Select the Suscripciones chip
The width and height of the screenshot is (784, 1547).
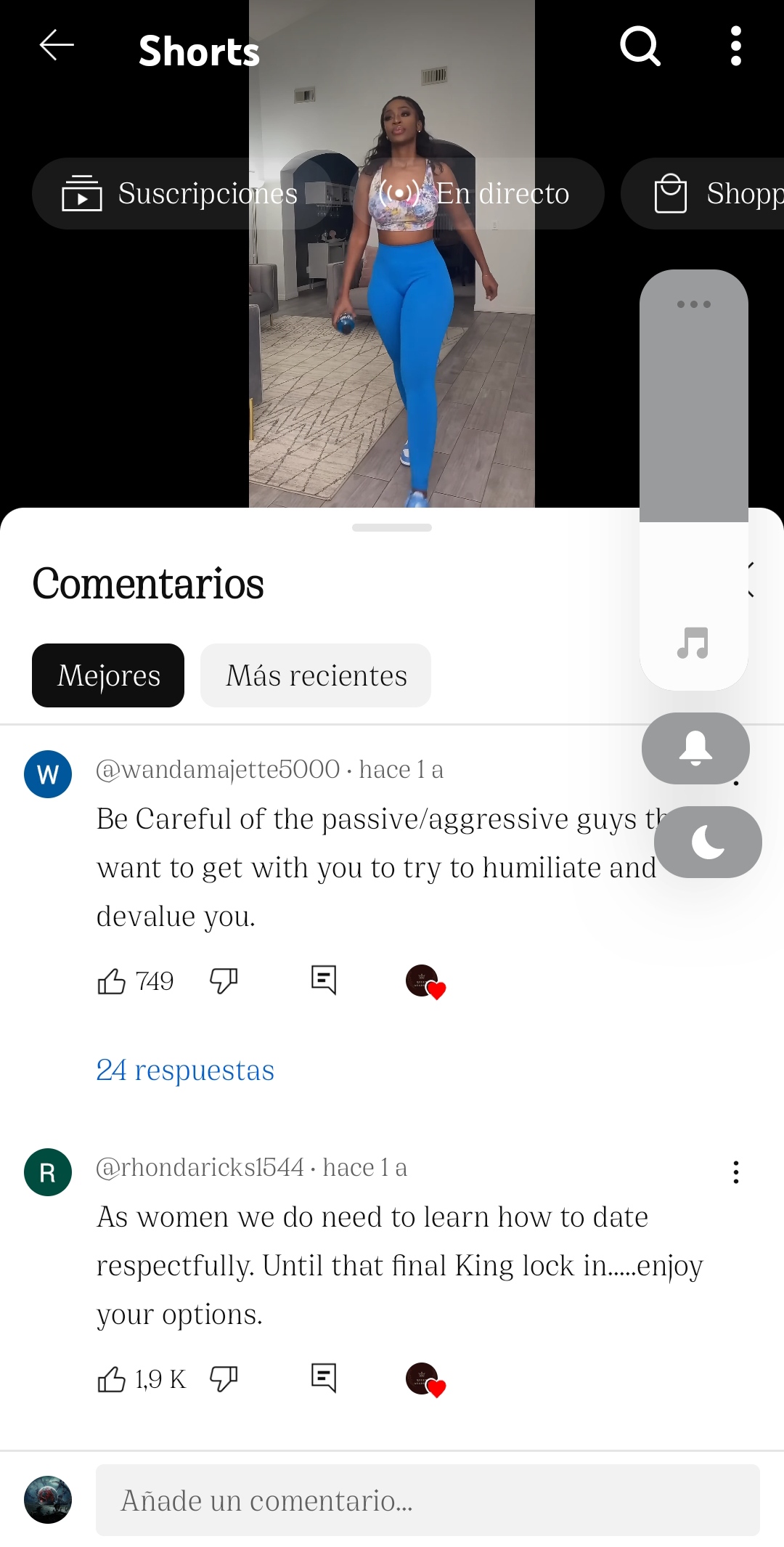[180, 194]
